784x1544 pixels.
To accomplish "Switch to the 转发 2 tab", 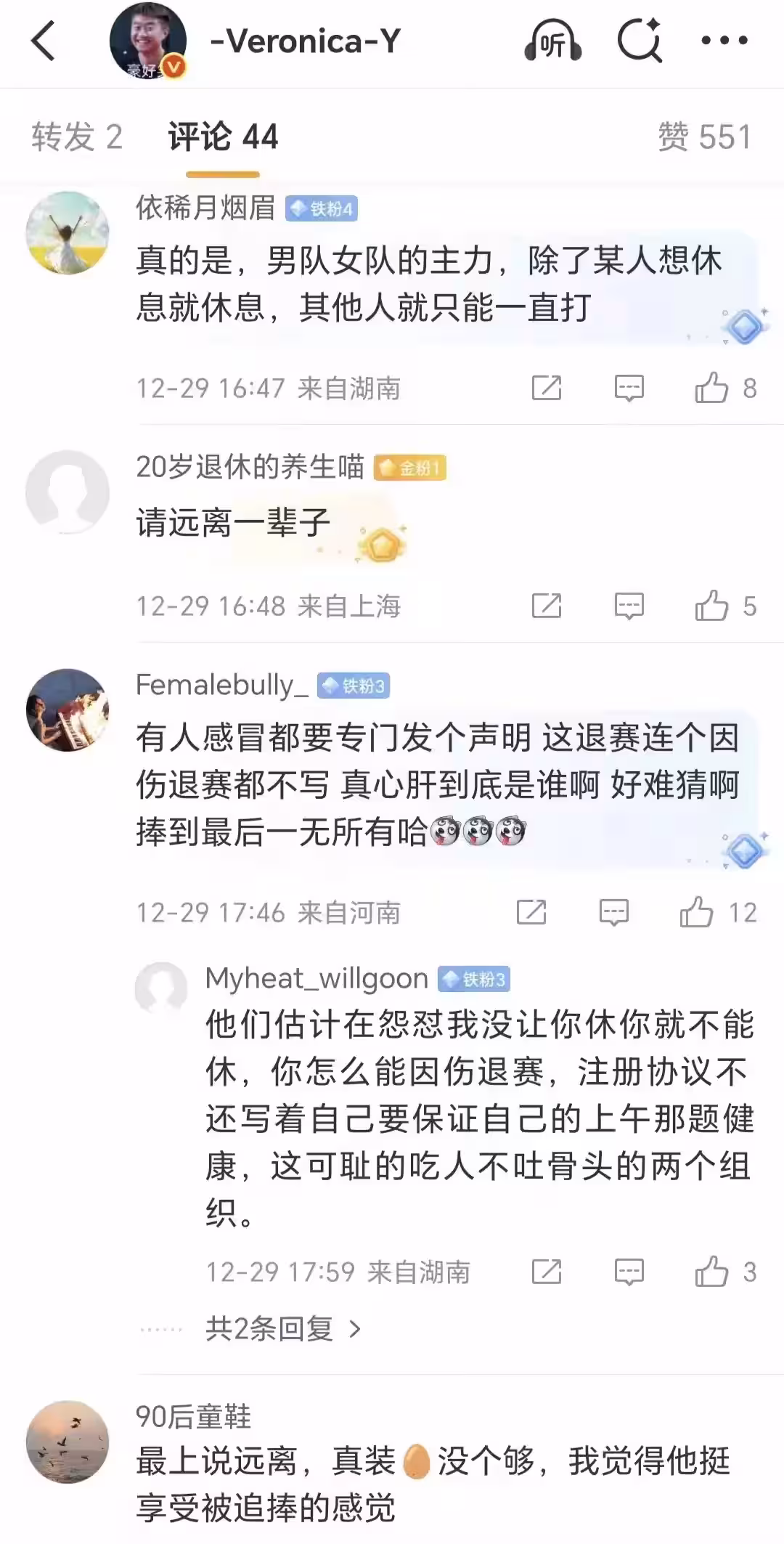I will [77, 137].
